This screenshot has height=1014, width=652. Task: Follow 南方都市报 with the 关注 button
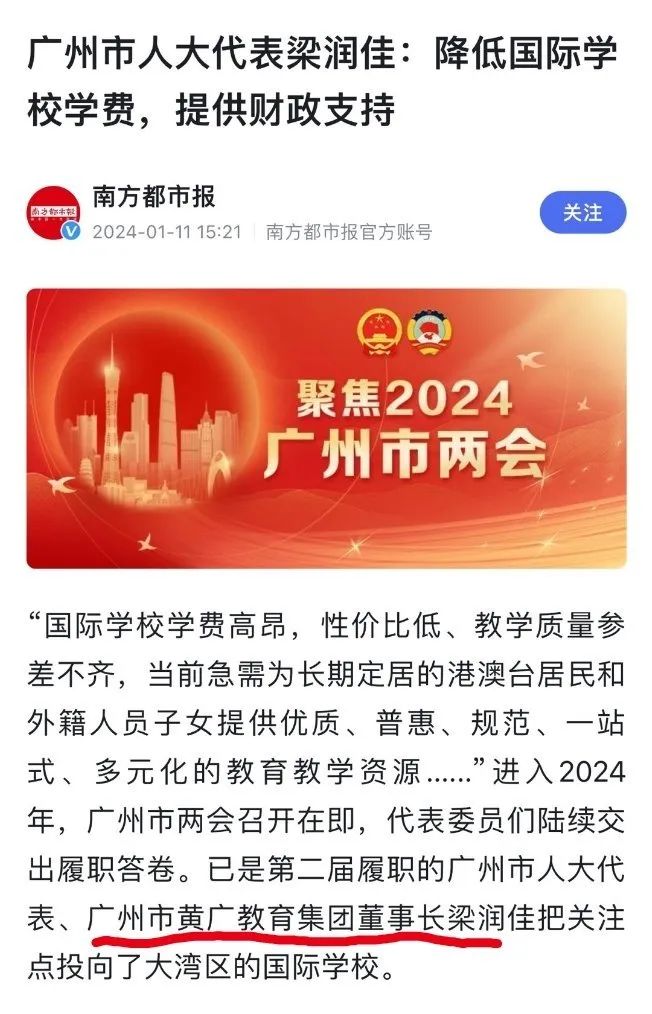point(582,213)
